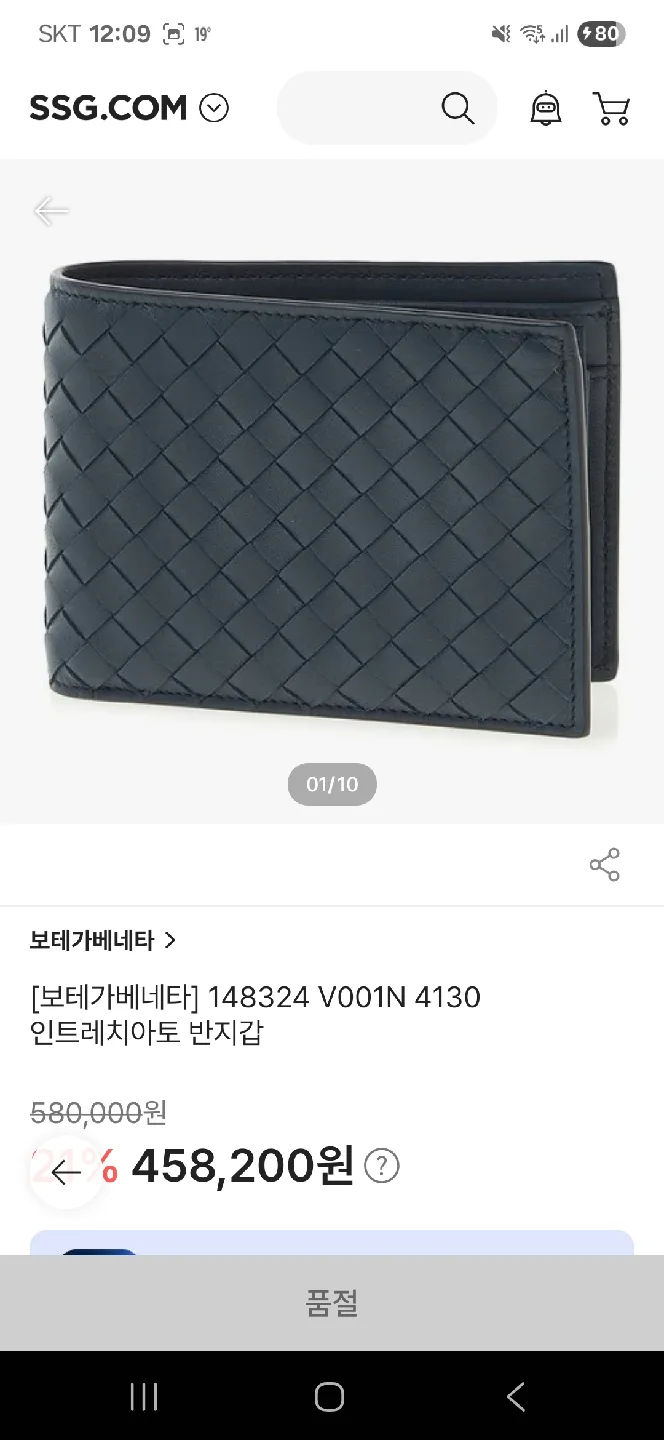Show price info via the question mark

click(382, 1166)
